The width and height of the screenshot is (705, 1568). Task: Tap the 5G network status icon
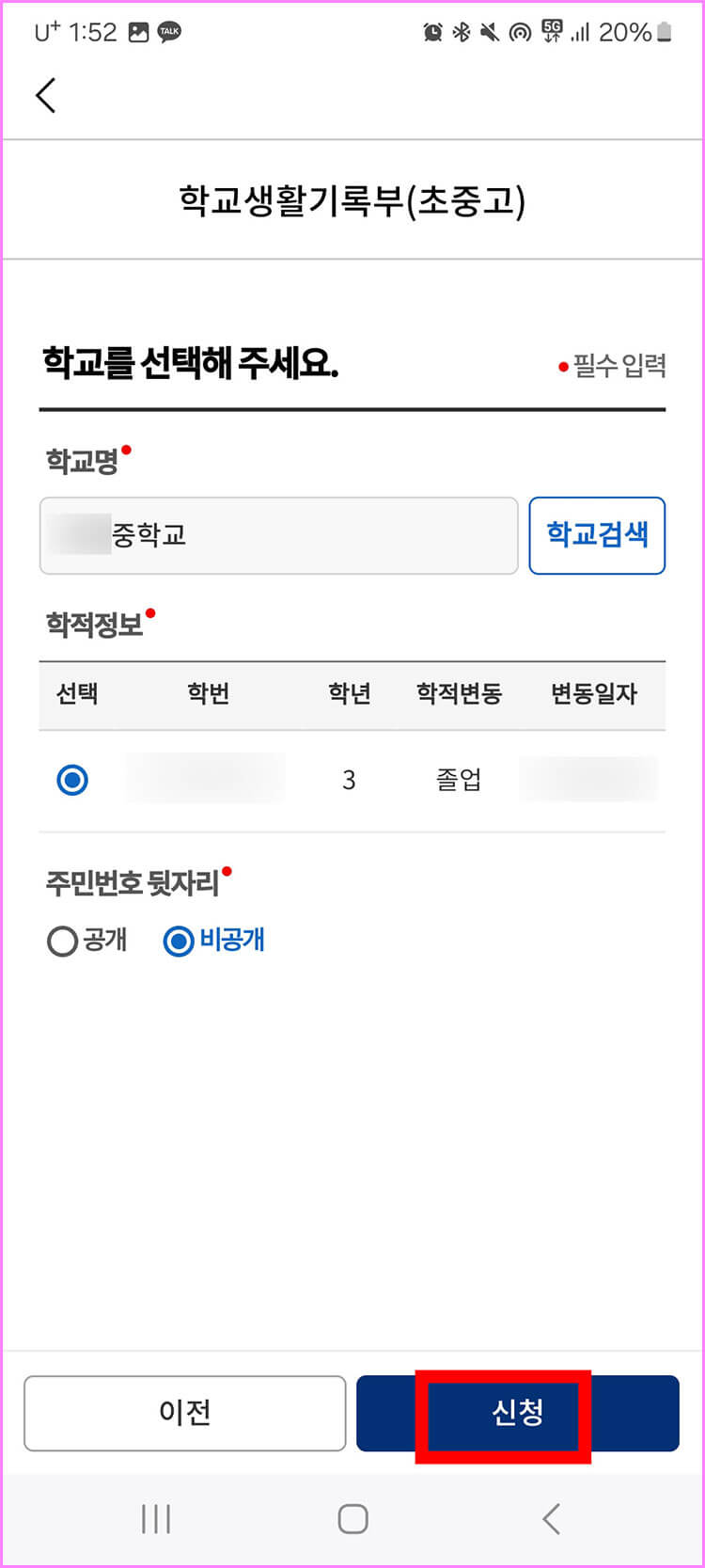(x=551, y=31)
